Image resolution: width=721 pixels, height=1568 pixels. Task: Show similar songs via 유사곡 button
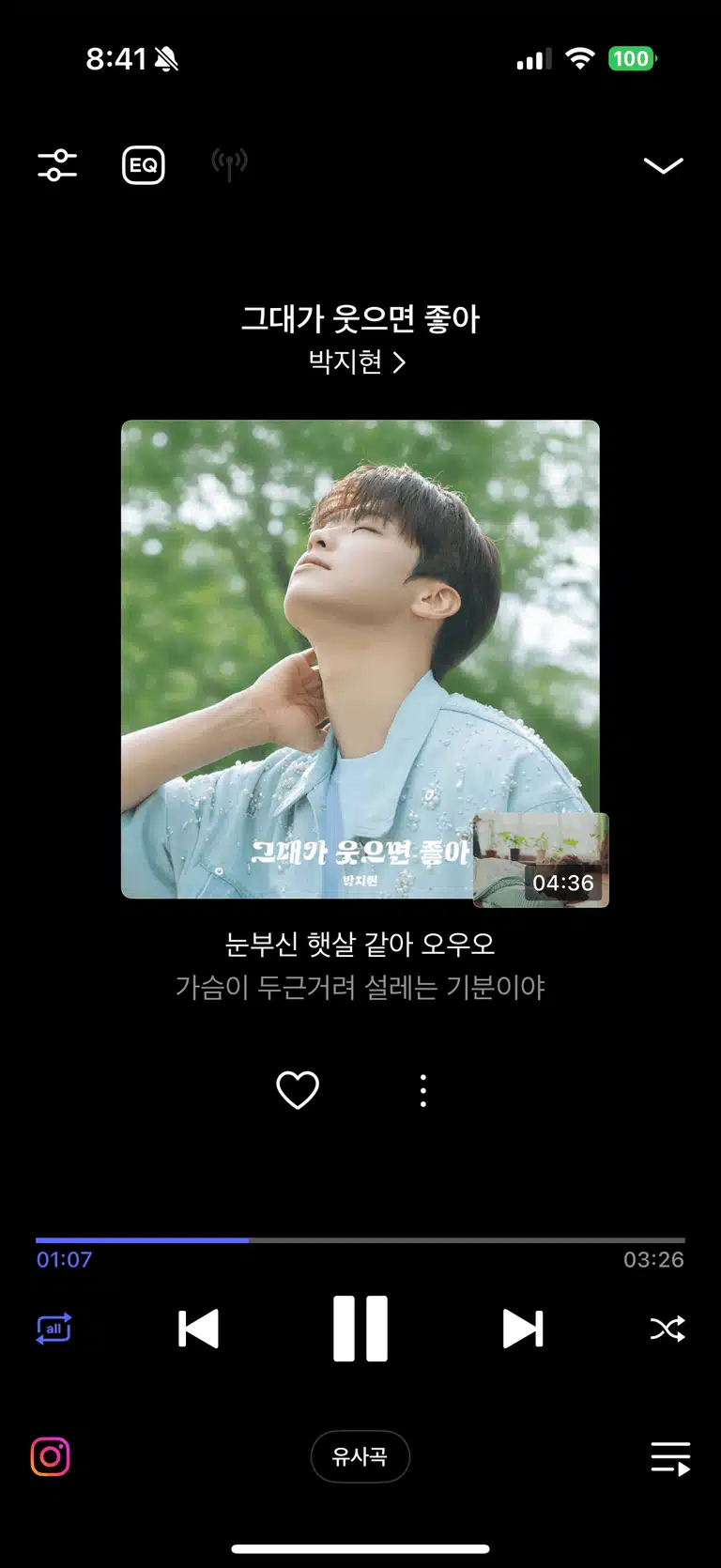click(x=360, y=1456)
